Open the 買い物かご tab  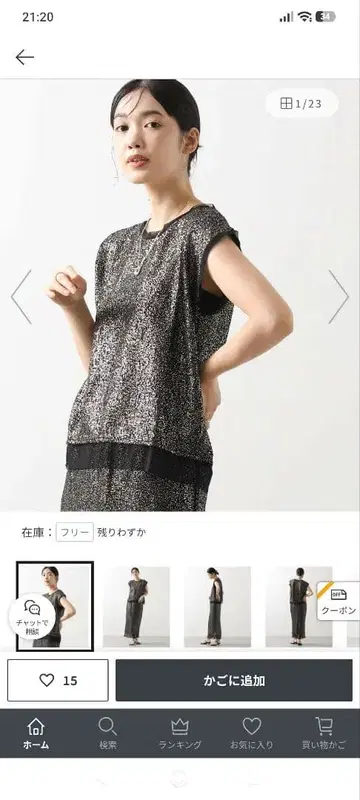click(x=323, y=734)
